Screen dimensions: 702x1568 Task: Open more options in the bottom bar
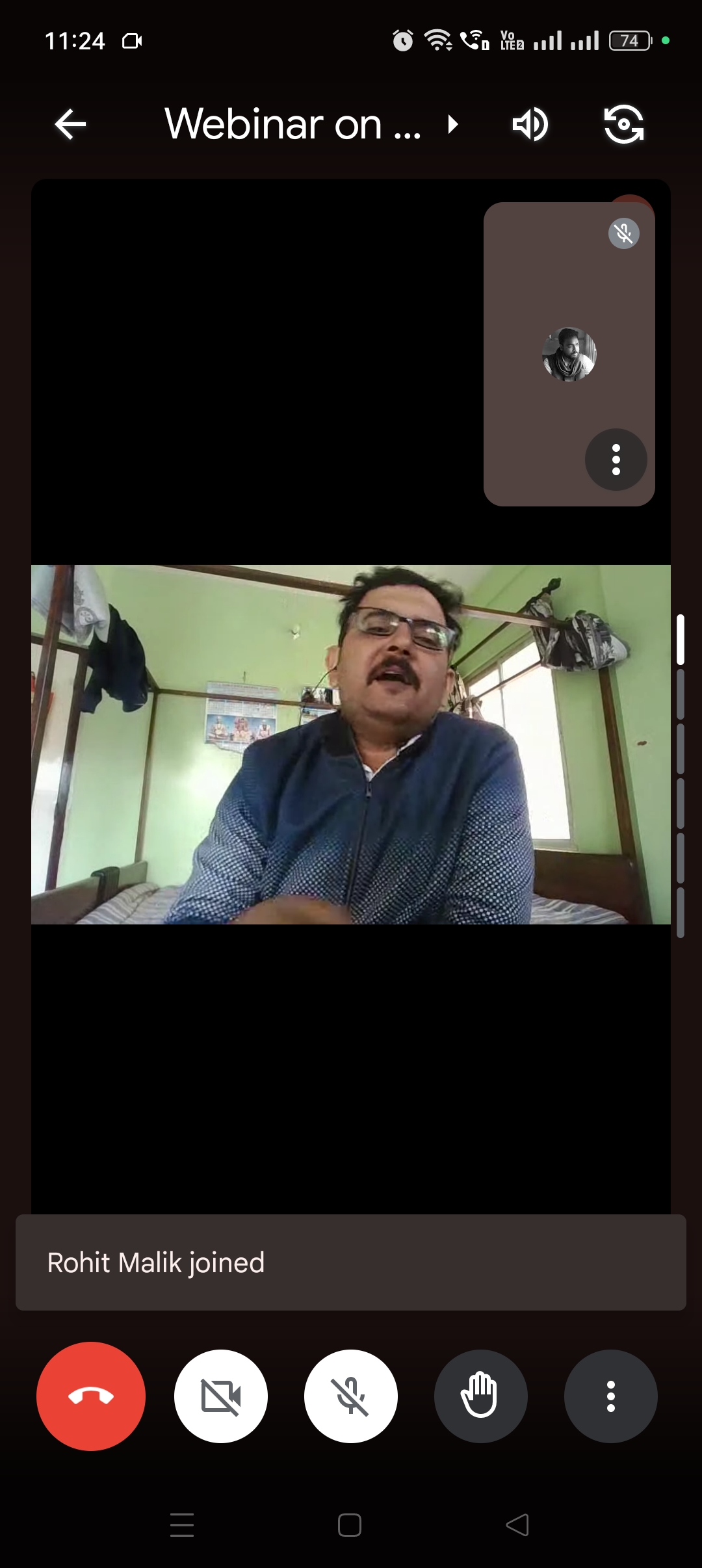coord(611,1396)
